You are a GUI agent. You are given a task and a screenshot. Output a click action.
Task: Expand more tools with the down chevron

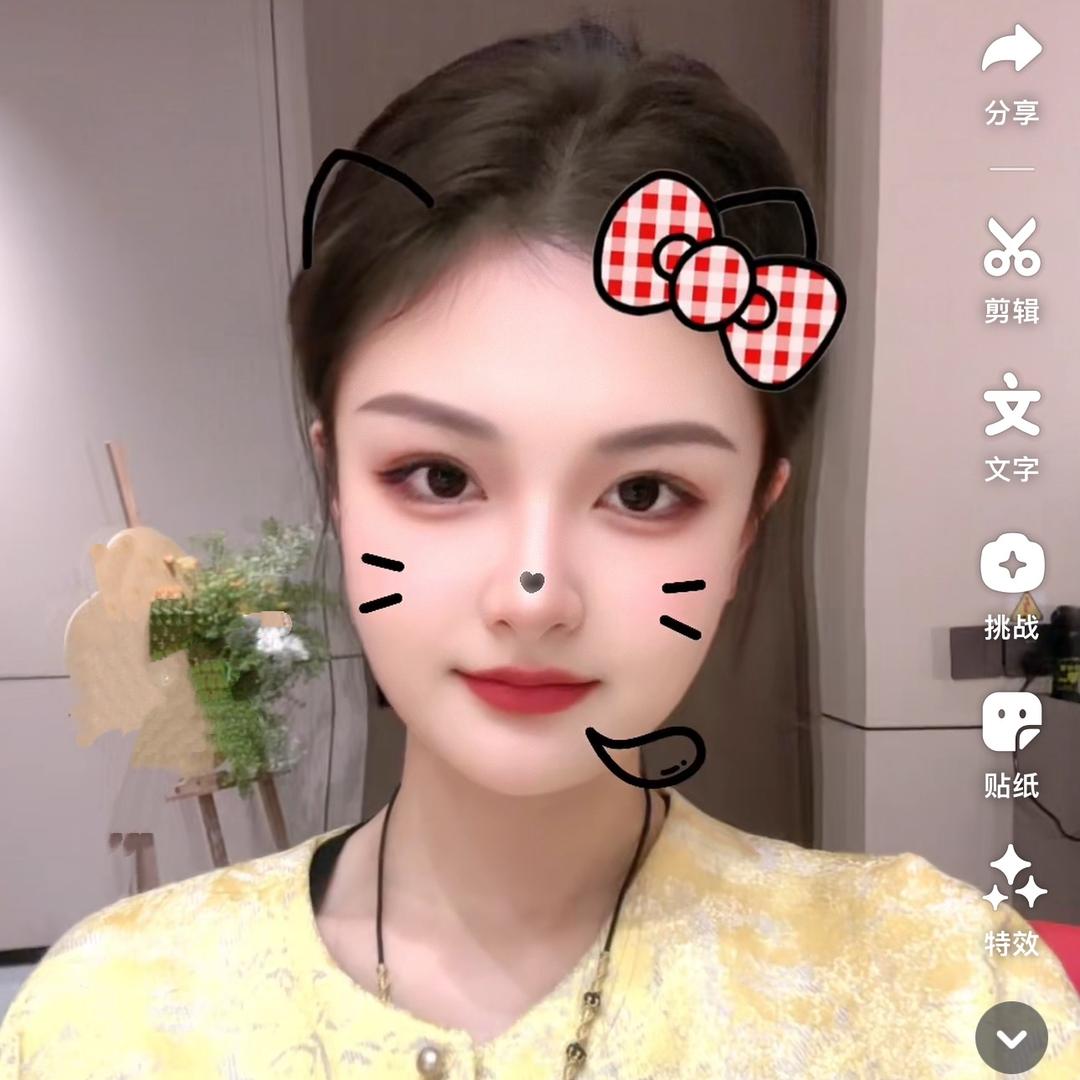(1011, 1038)
